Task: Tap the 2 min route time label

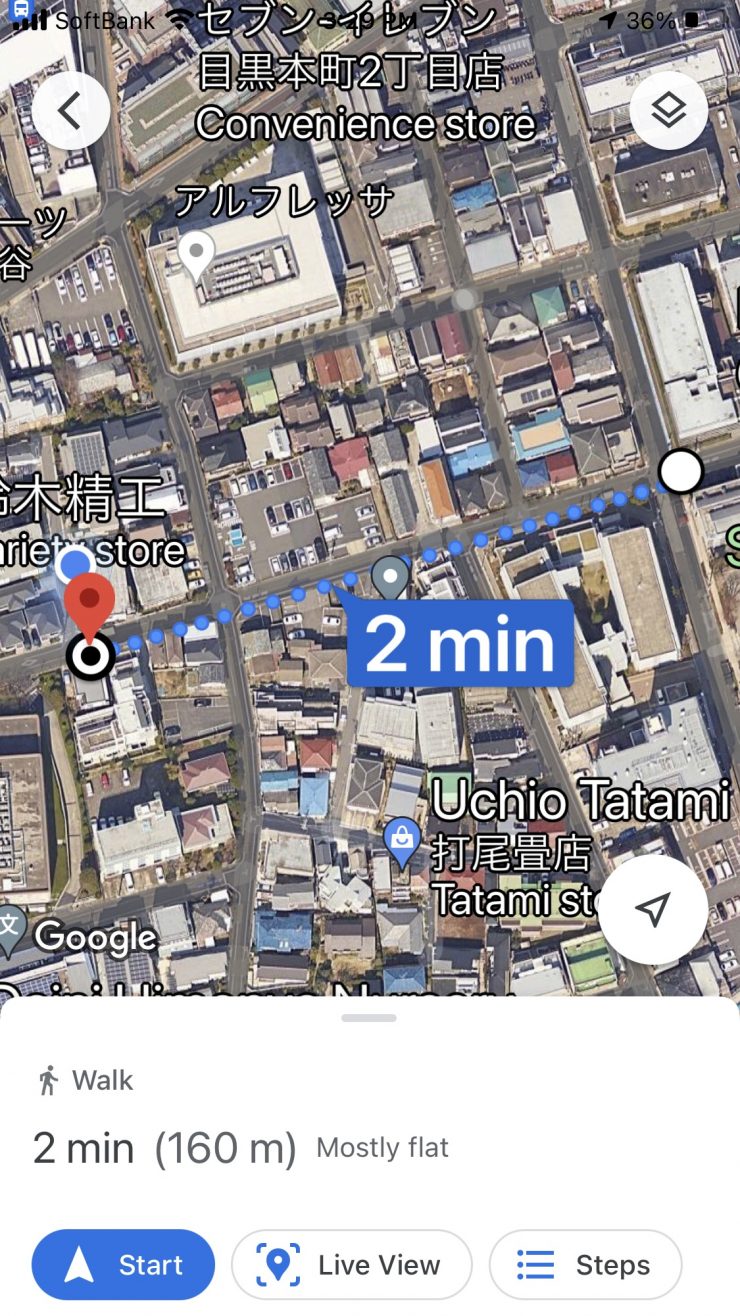Action: [460, 644]
